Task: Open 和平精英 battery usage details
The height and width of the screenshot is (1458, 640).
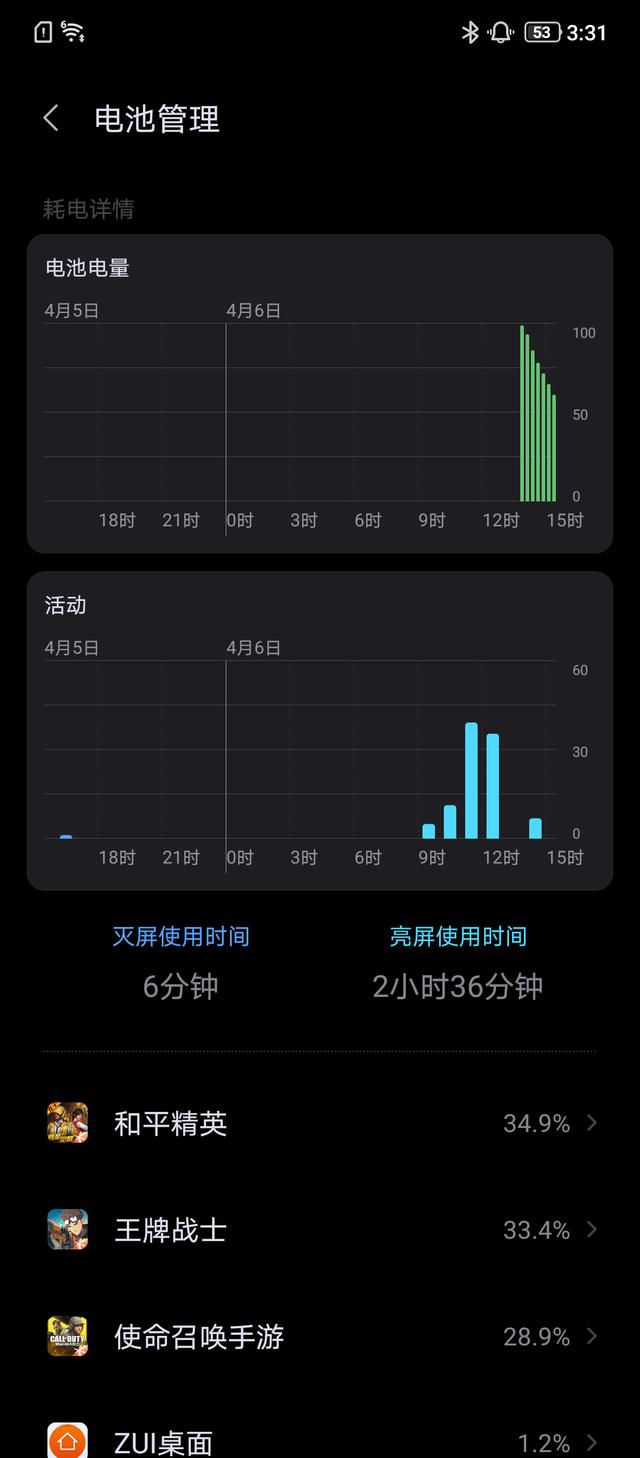Action: coord(320,1123)
